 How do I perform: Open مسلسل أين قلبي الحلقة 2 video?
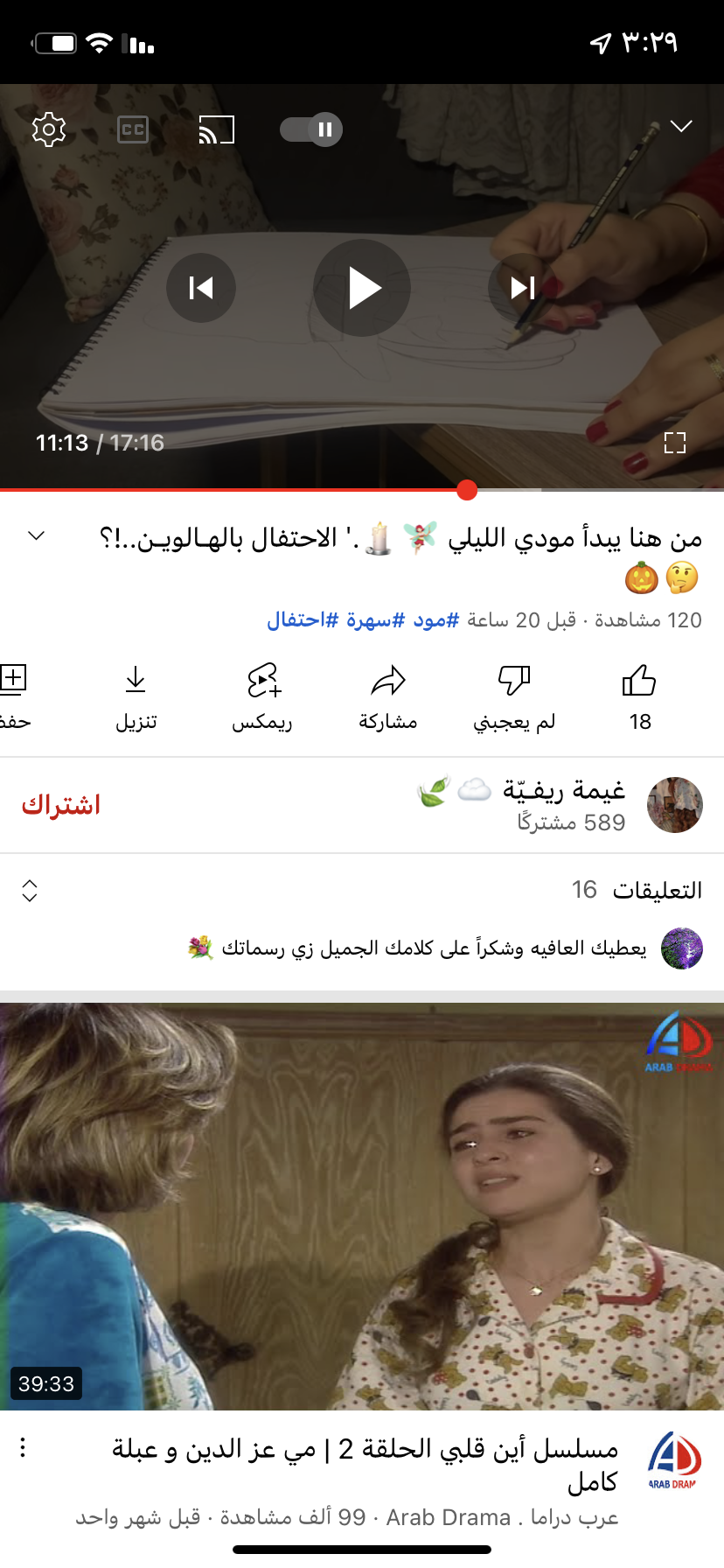pos(362,1206)
